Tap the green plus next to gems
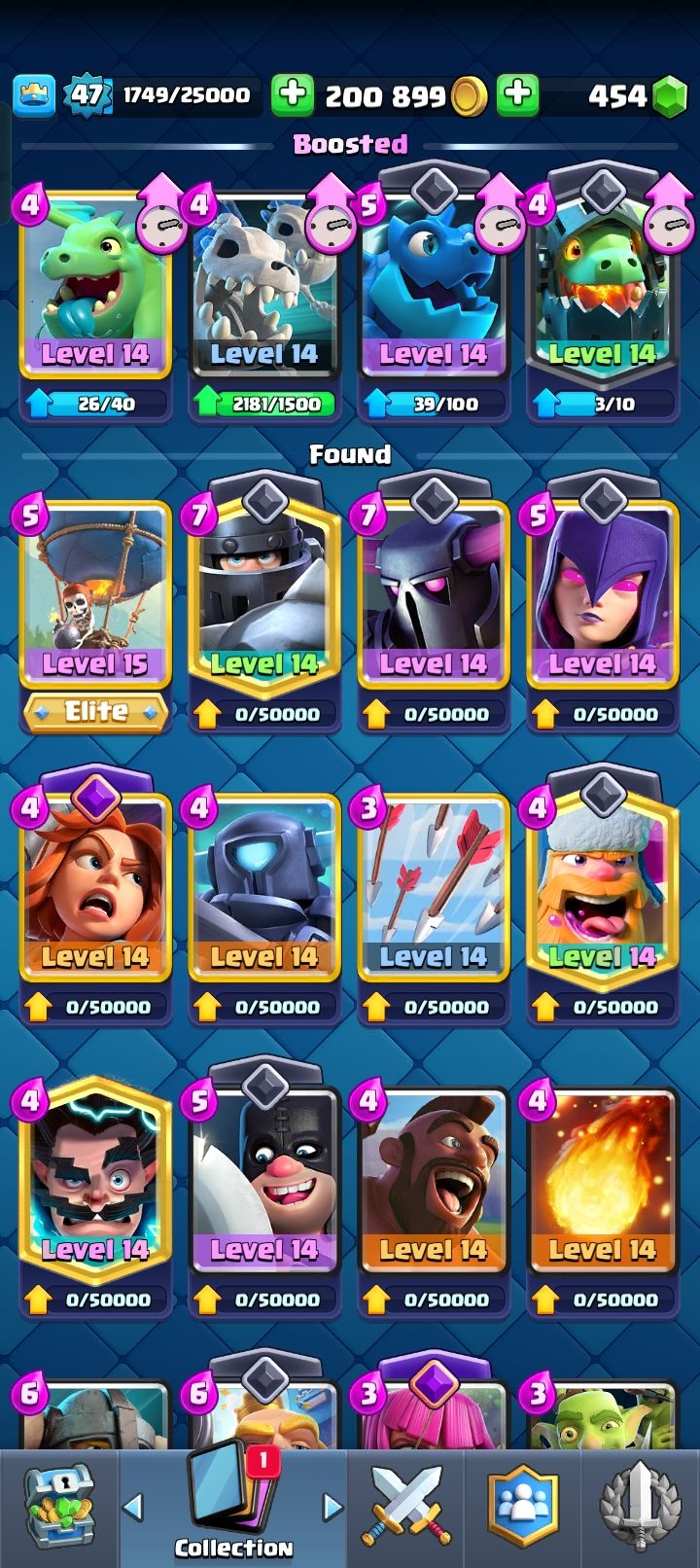The width and height of the screenshot is (700, 1568). tap(518, 94)
